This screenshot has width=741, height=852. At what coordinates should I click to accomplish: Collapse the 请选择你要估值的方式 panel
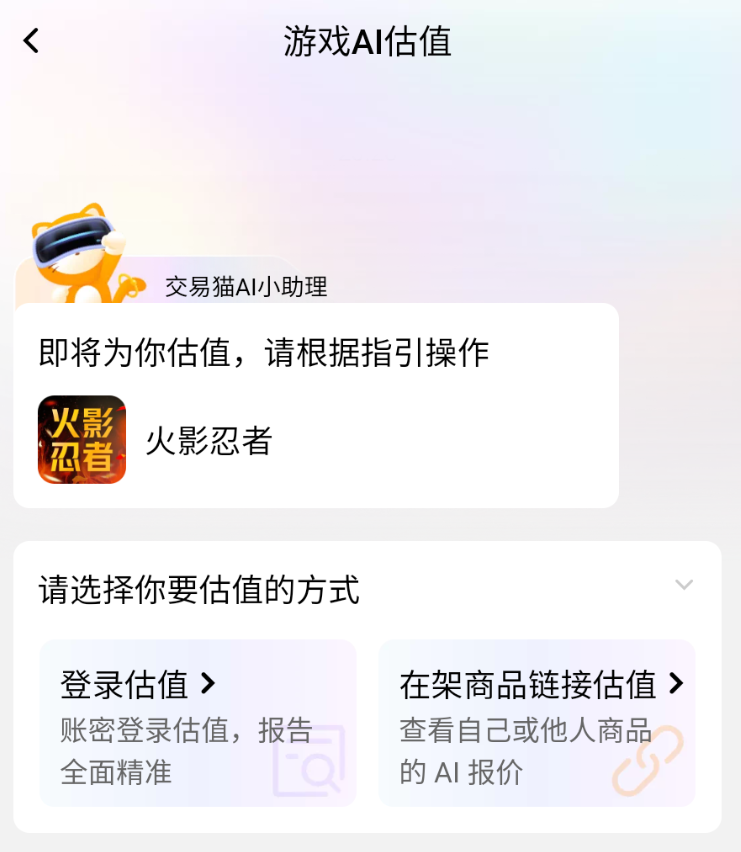[684, 585]
